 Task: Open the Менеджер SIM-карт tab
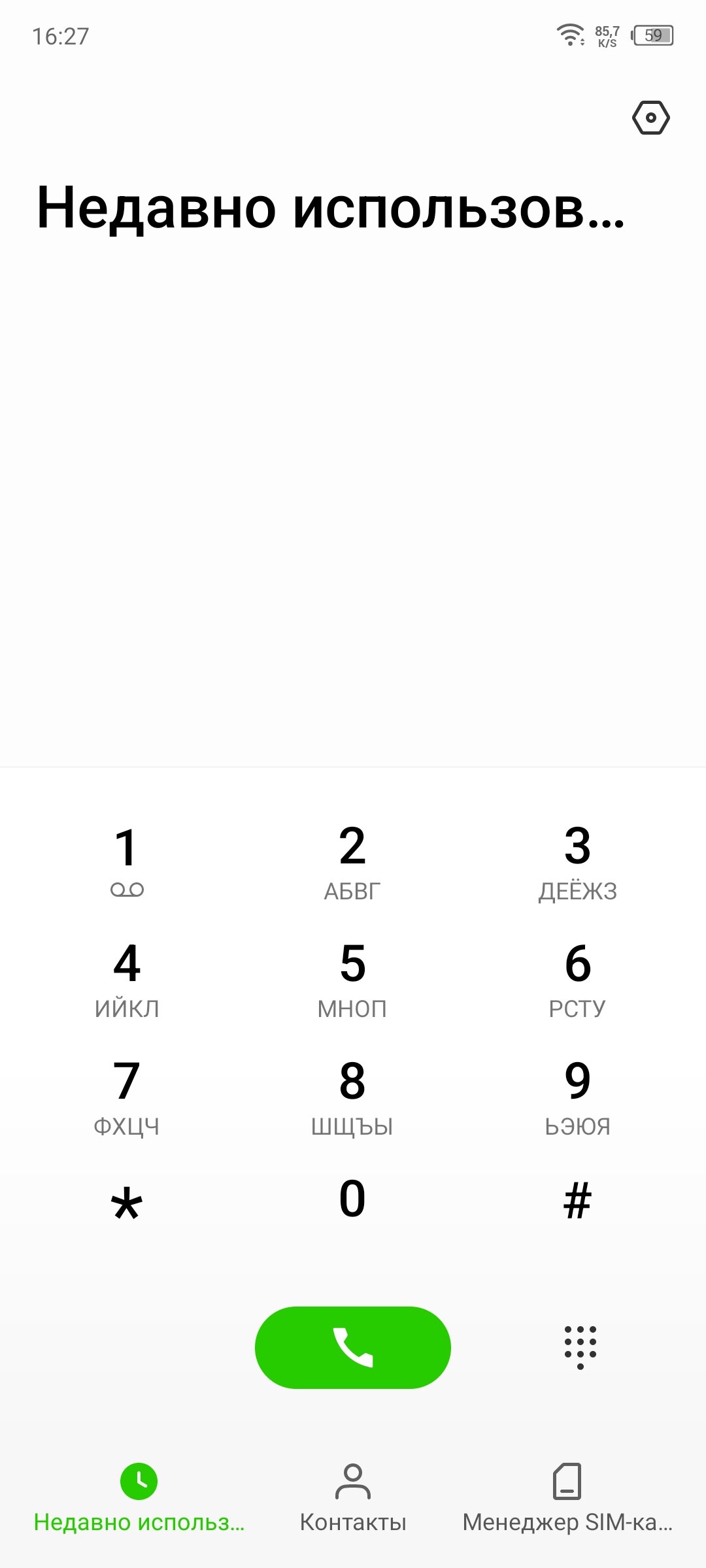coord(567,1499)
